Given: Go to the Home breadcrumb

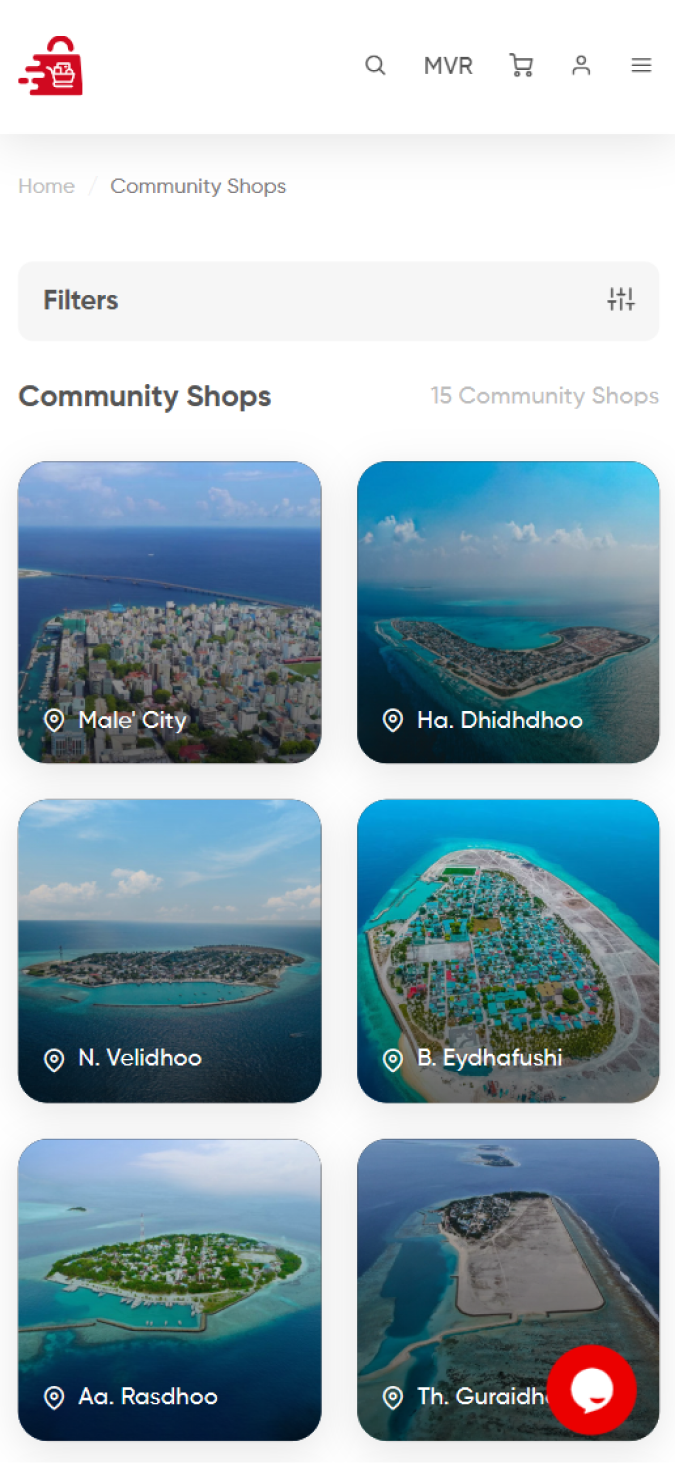Looking at the screenshot, I should pos(46,186).
